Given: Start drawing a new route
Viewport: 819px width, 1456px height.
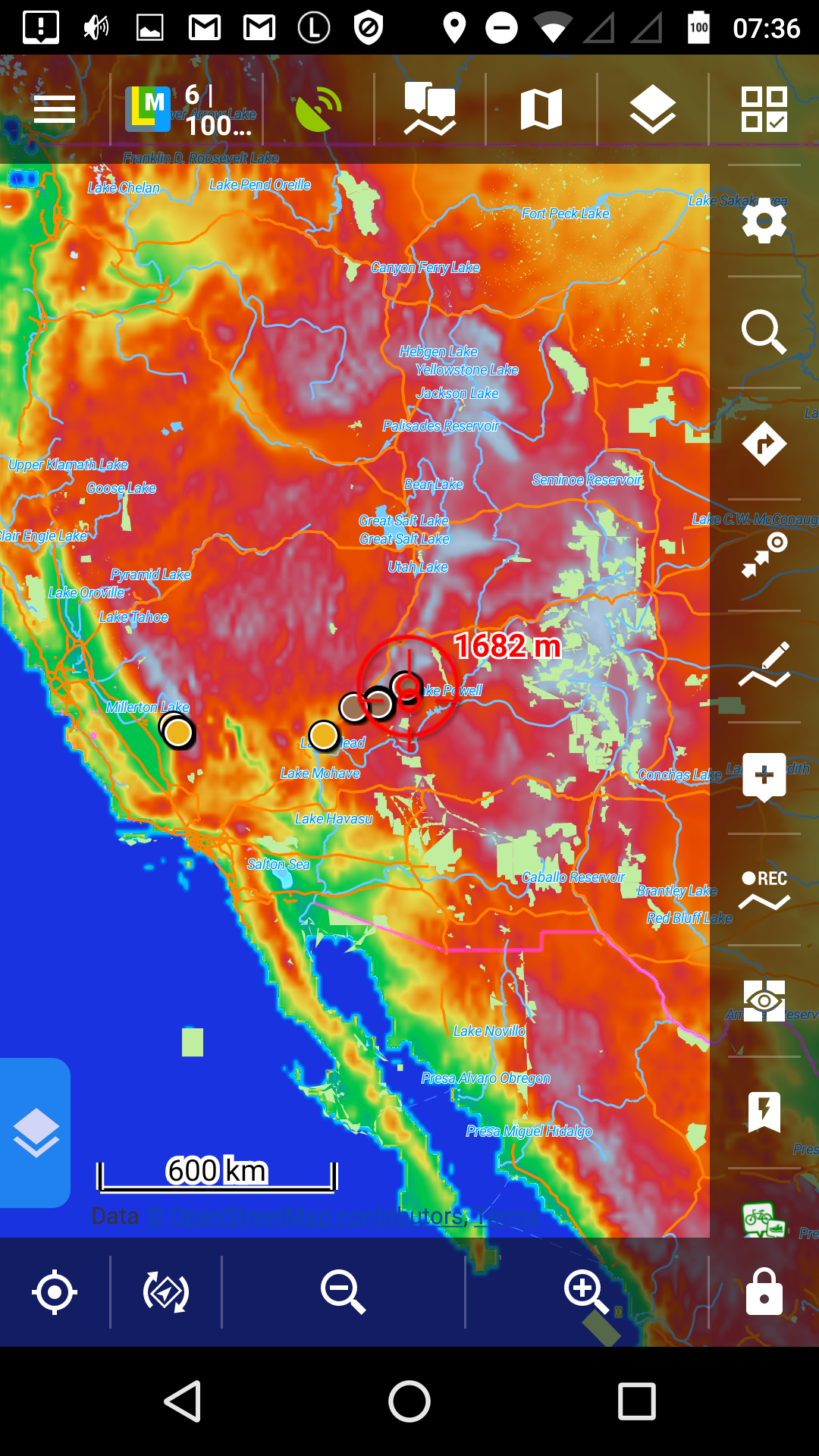Looking at the screenshot, I should (x=764, y=667).
